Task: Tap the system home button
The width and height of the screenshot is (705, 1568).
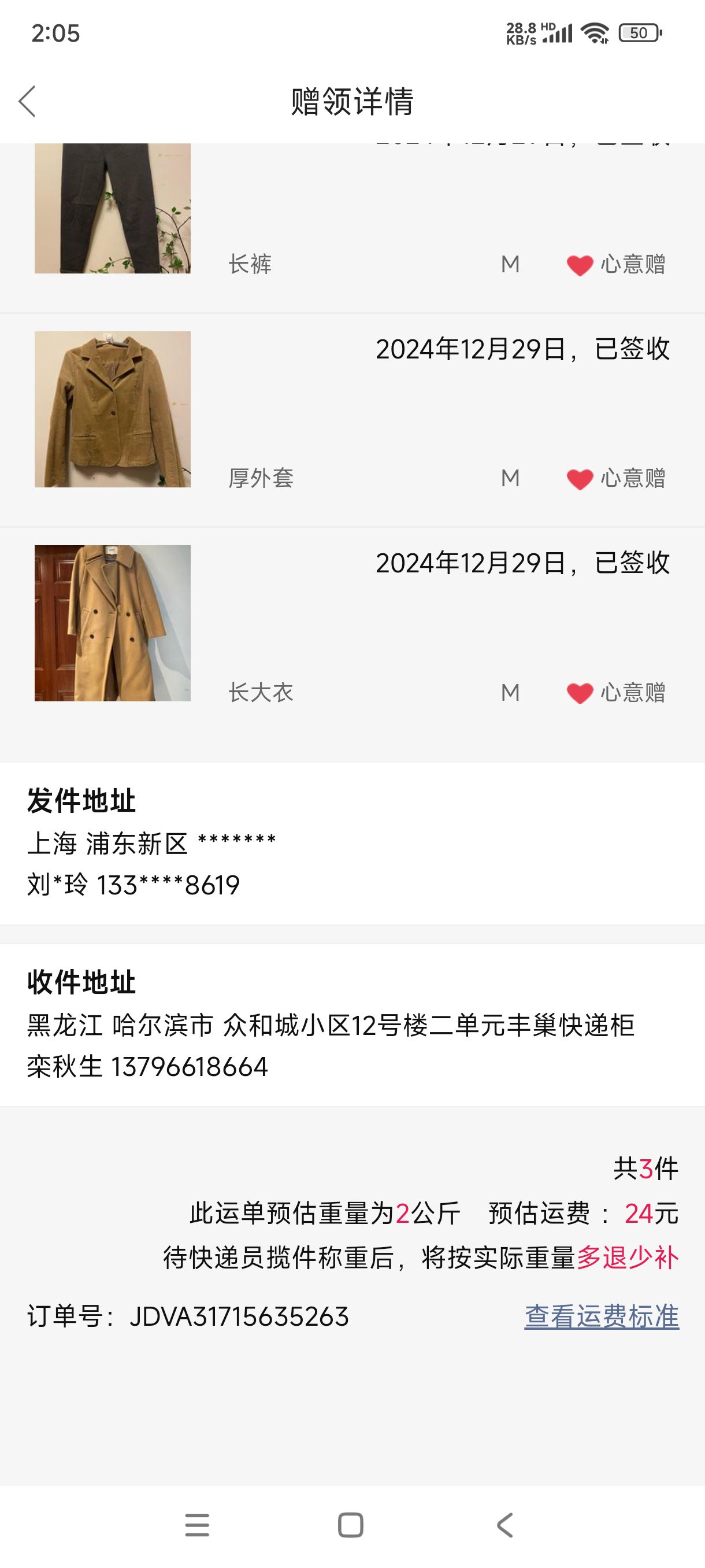Action: 351,1525
